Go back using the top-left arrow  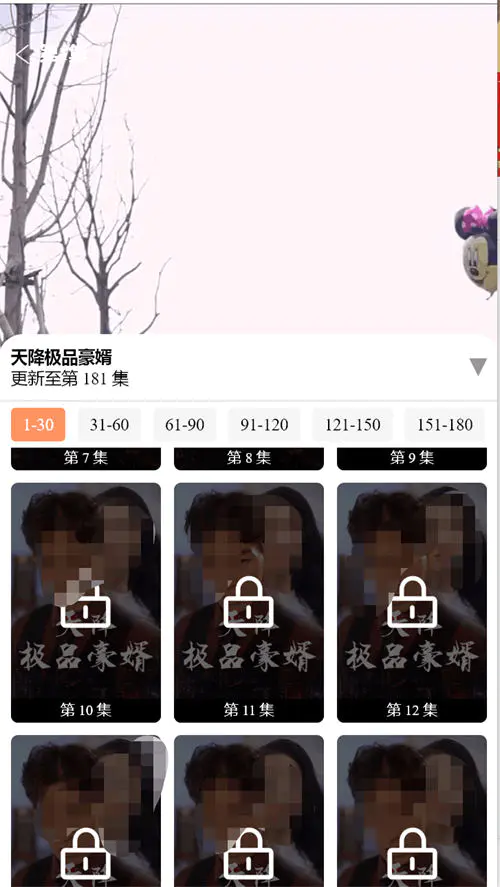click(23, 54)
